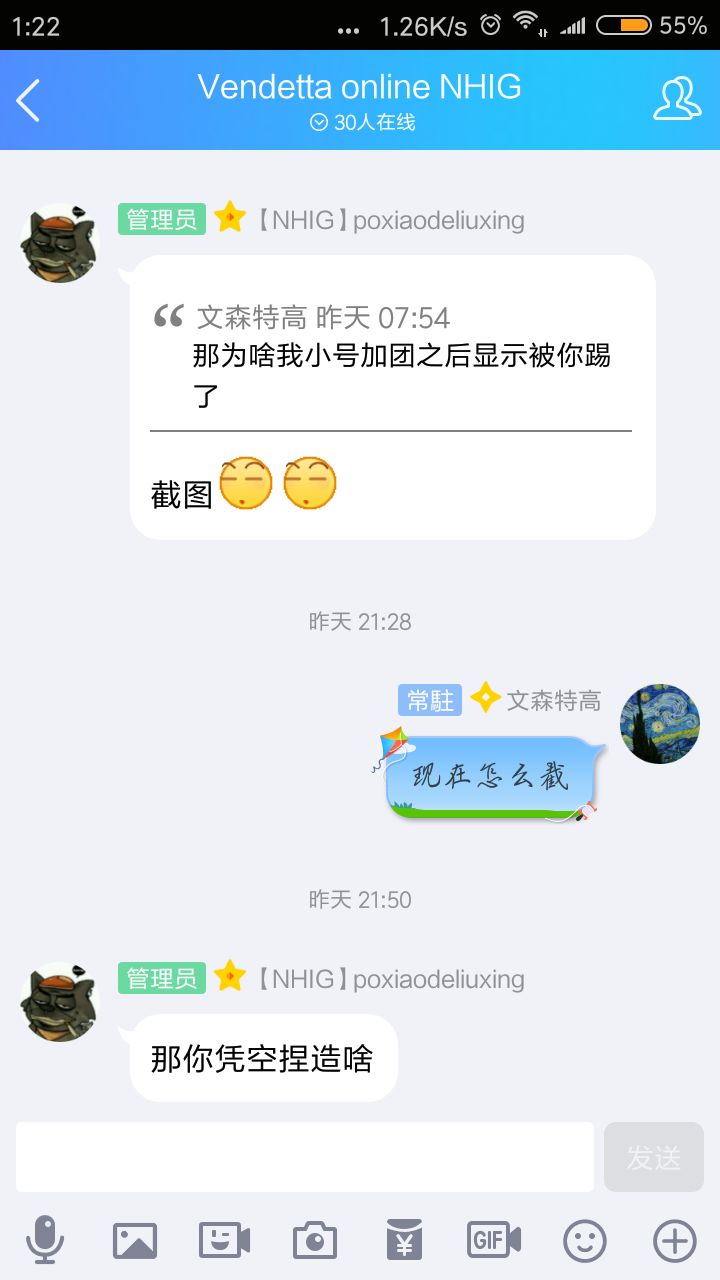The height and width of the screenshot is (1280, 720).
Task: Tap the chat title Vendetta online NHIG
Action: point(360,87)
